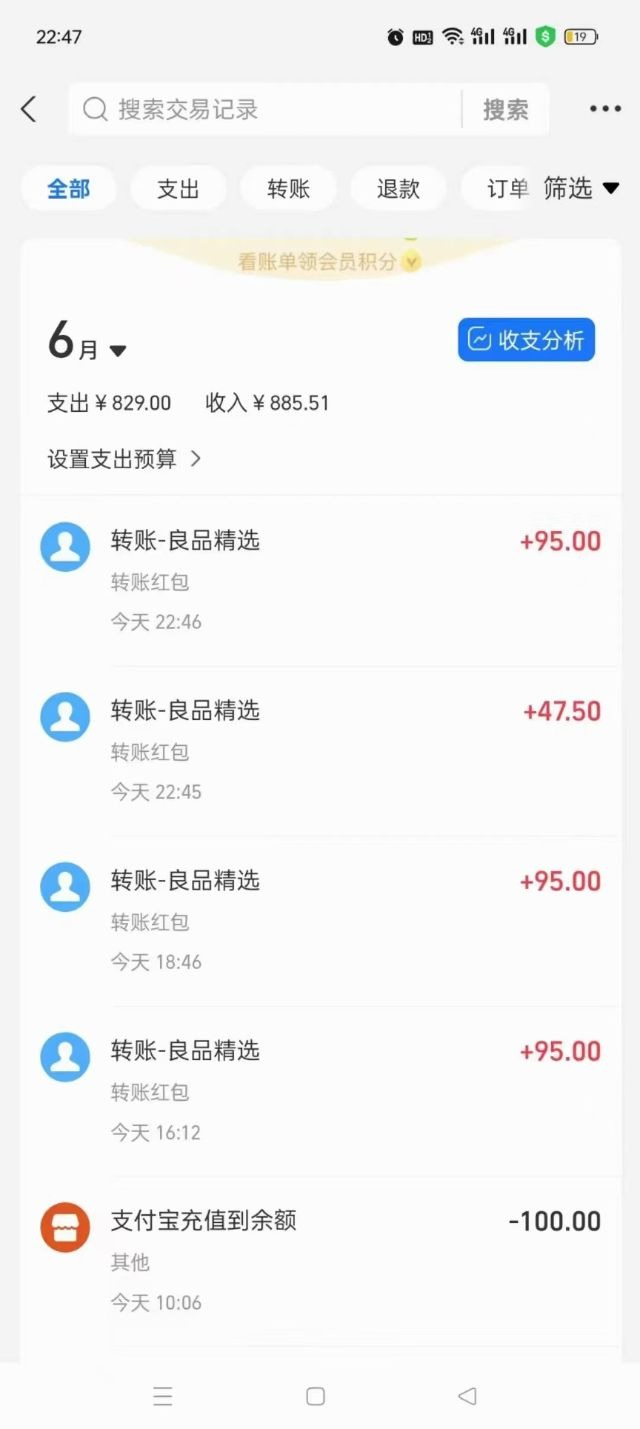This screenshot has height=1429, width=640.
Task: Go back using the top-left arrow
Action: (29, 109)
